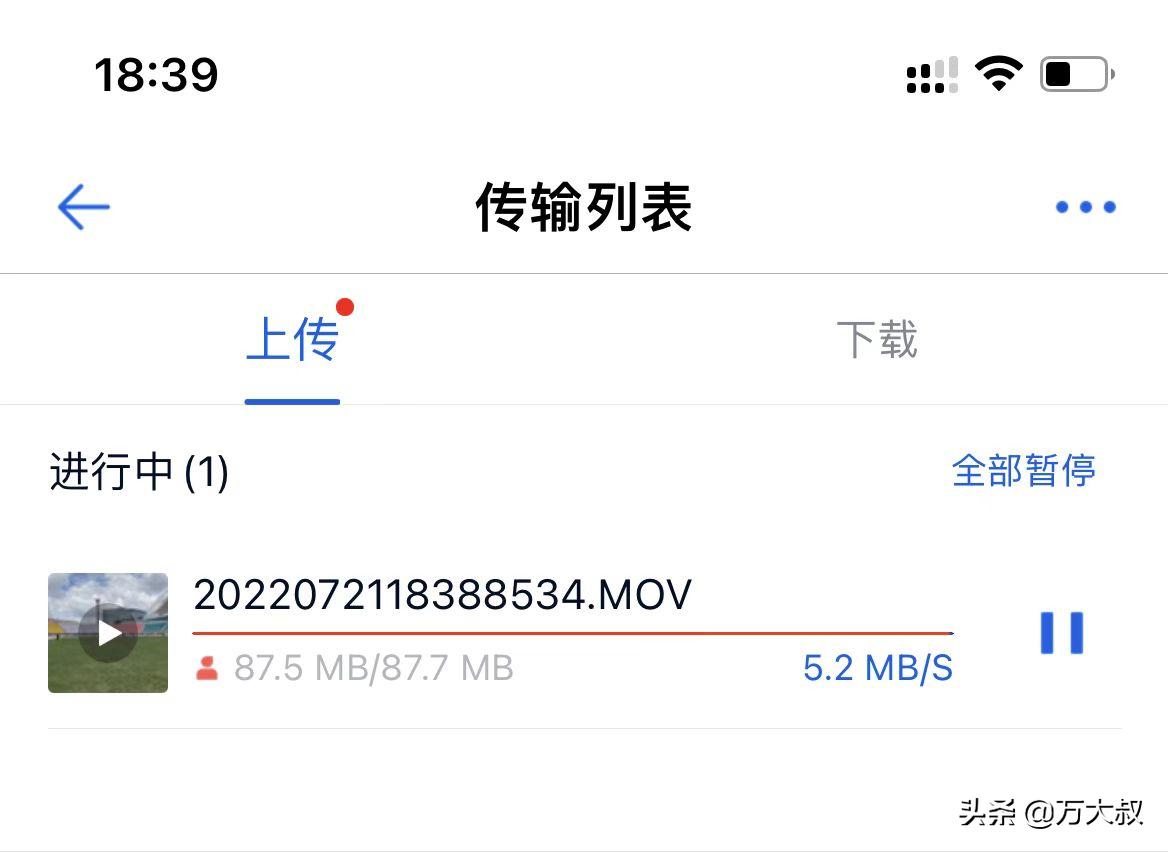The image size is (1168, 852).
Task: Open the three-dot more options menu
Action: [x=1085, y=208]
